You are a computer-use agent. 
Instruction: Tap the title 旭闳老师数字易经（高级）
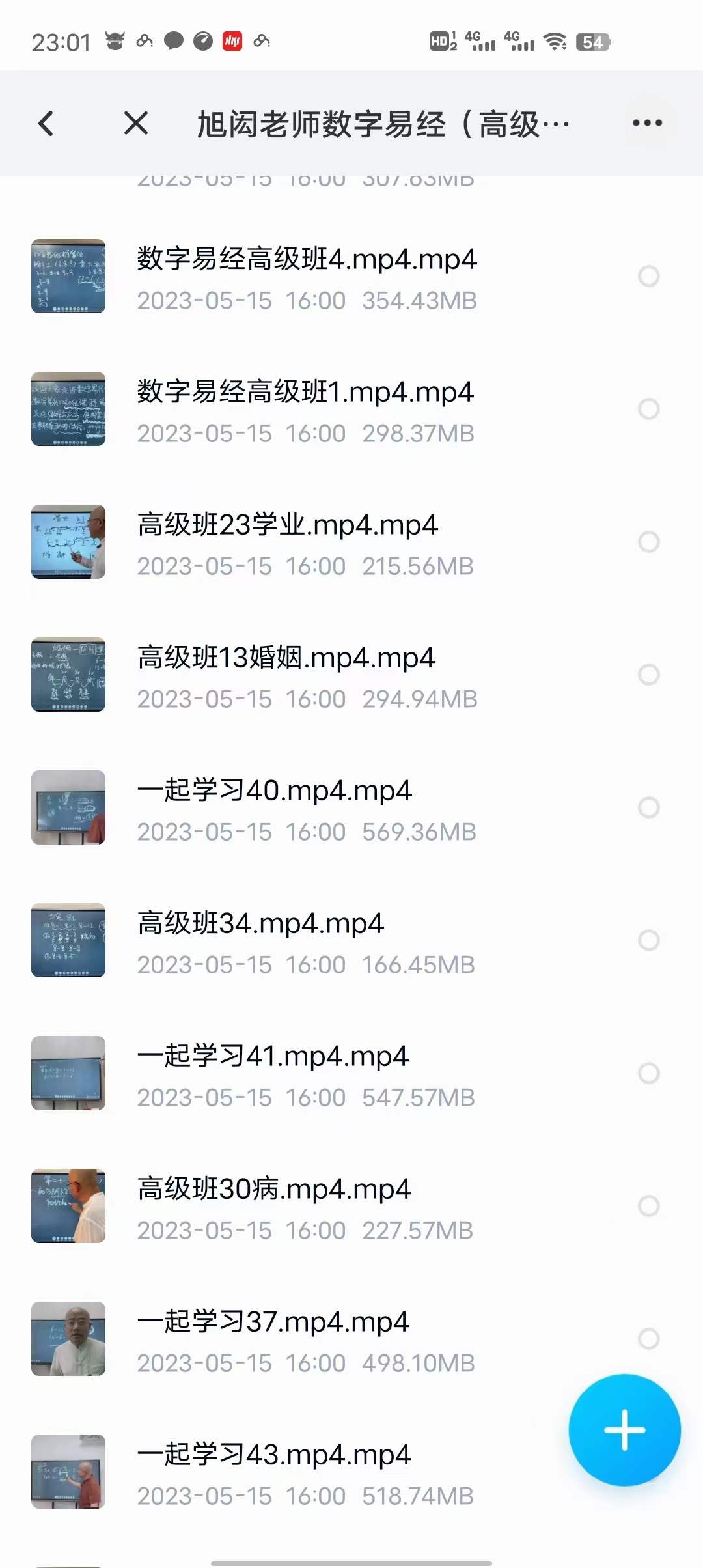tap(384, 122)
